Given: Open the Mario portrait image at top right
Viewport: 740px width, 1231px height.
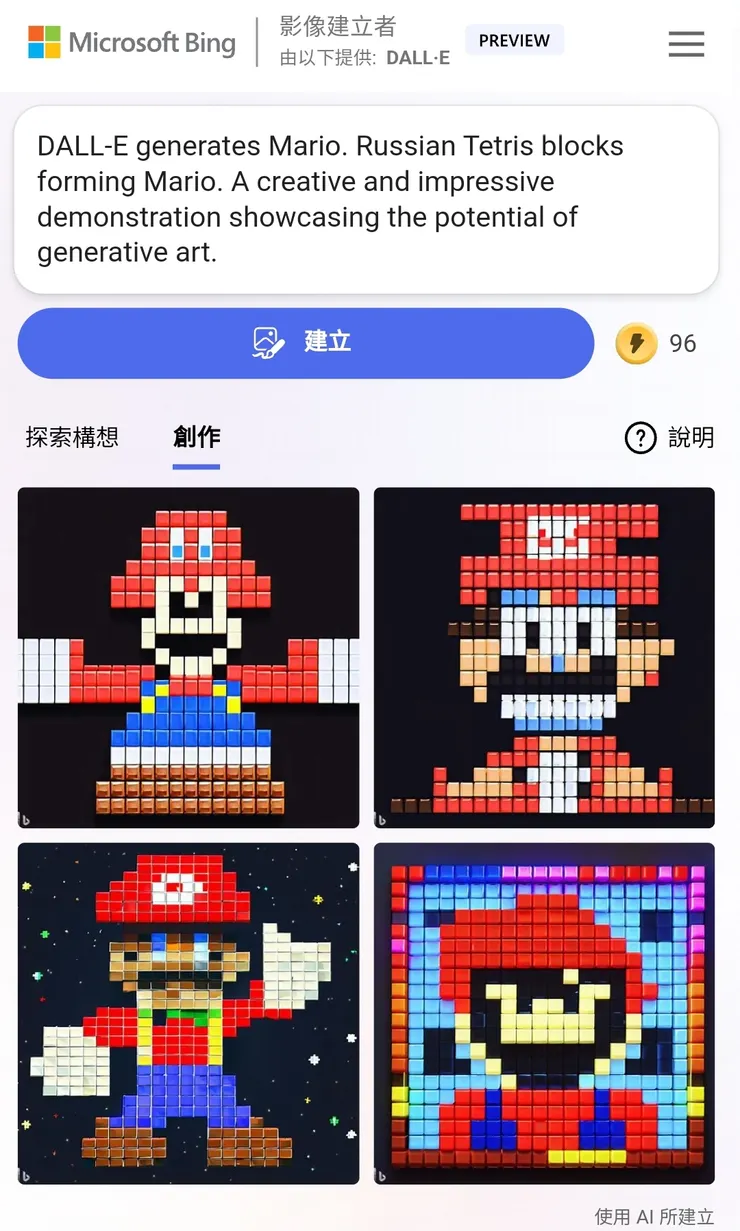Looking at the screenshot, I should point(544,657).
